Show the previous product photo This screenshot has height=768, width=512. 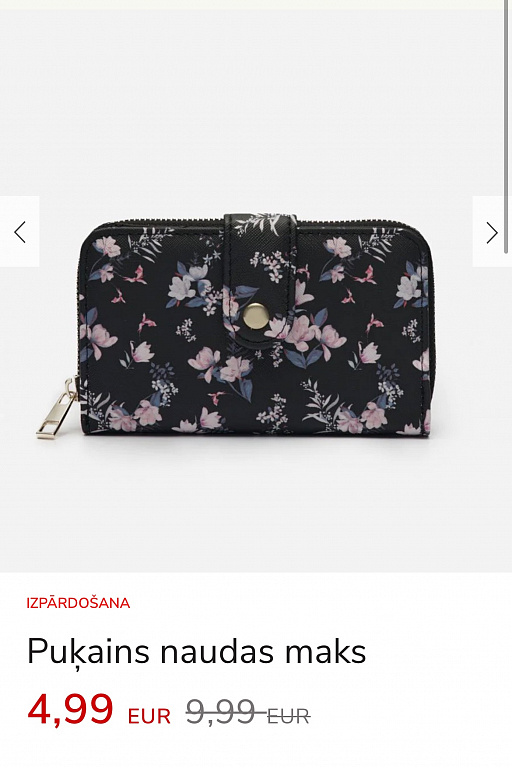pos(20,232)
